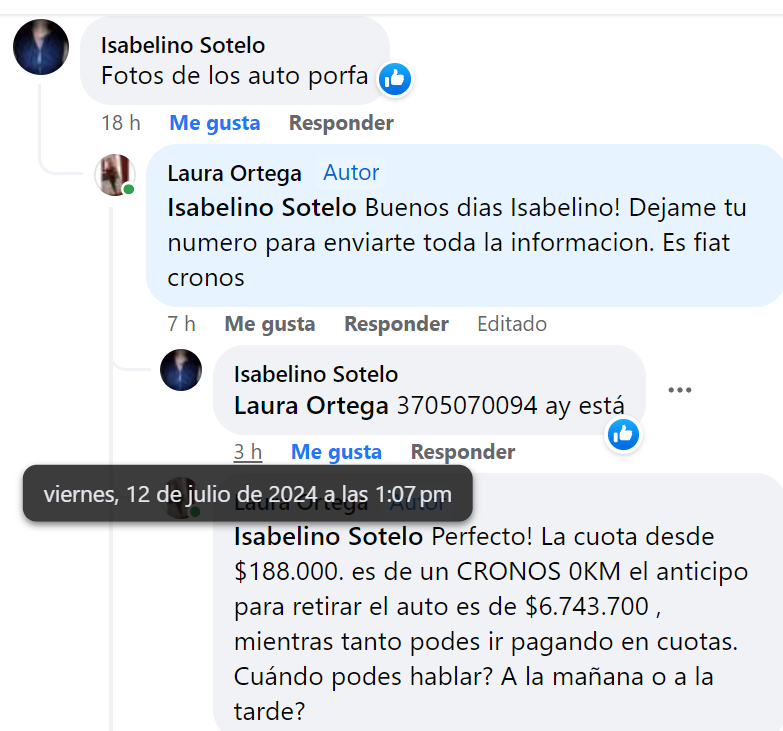
Task: Open Isabelino Sotelo's avatar at top comment
Action: (x=41, y=47)
